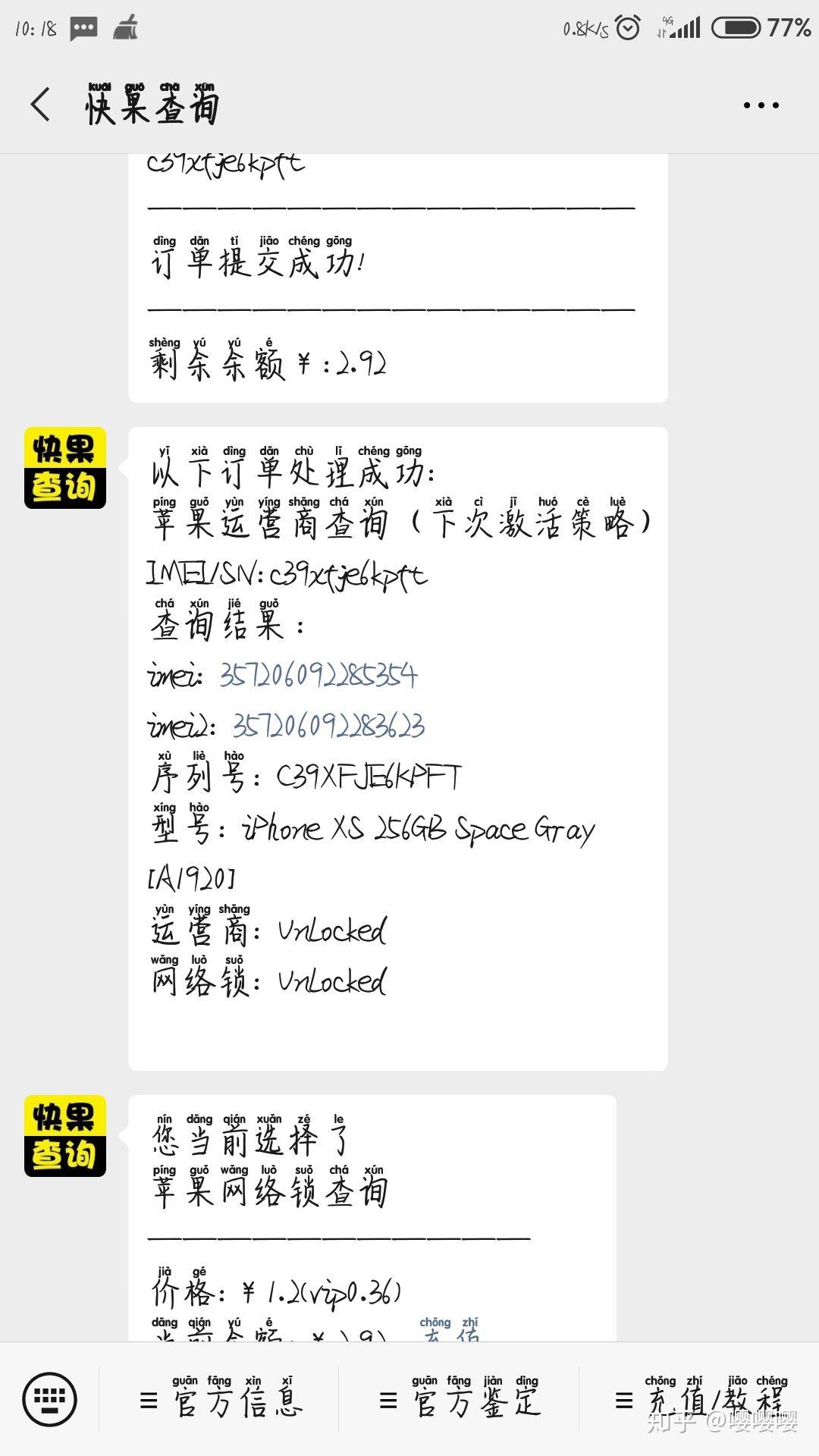
Task: Open the 官方鉴定 menu
Action: (460, 1398)
